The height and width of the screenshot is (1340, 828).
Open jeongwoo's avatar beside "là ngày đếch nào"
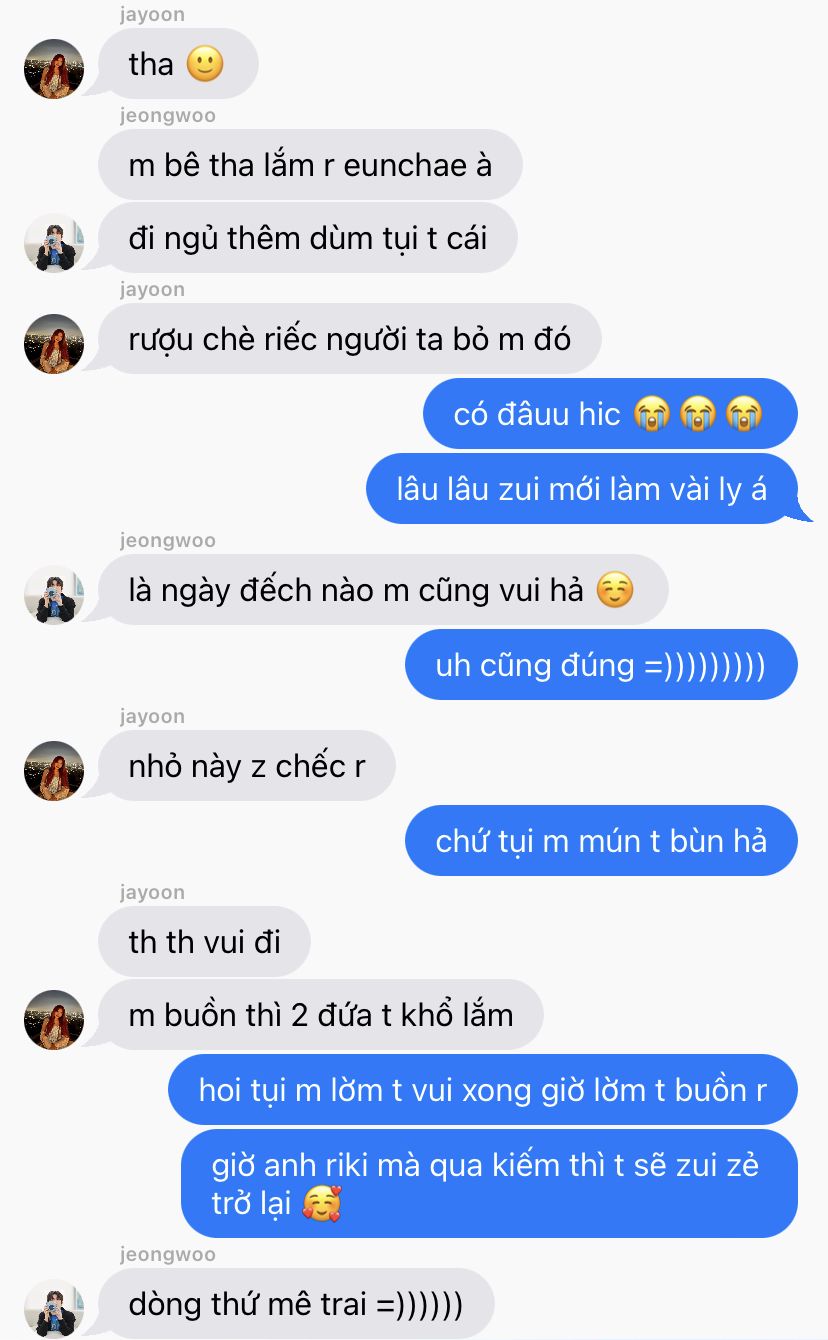(54, 595)
